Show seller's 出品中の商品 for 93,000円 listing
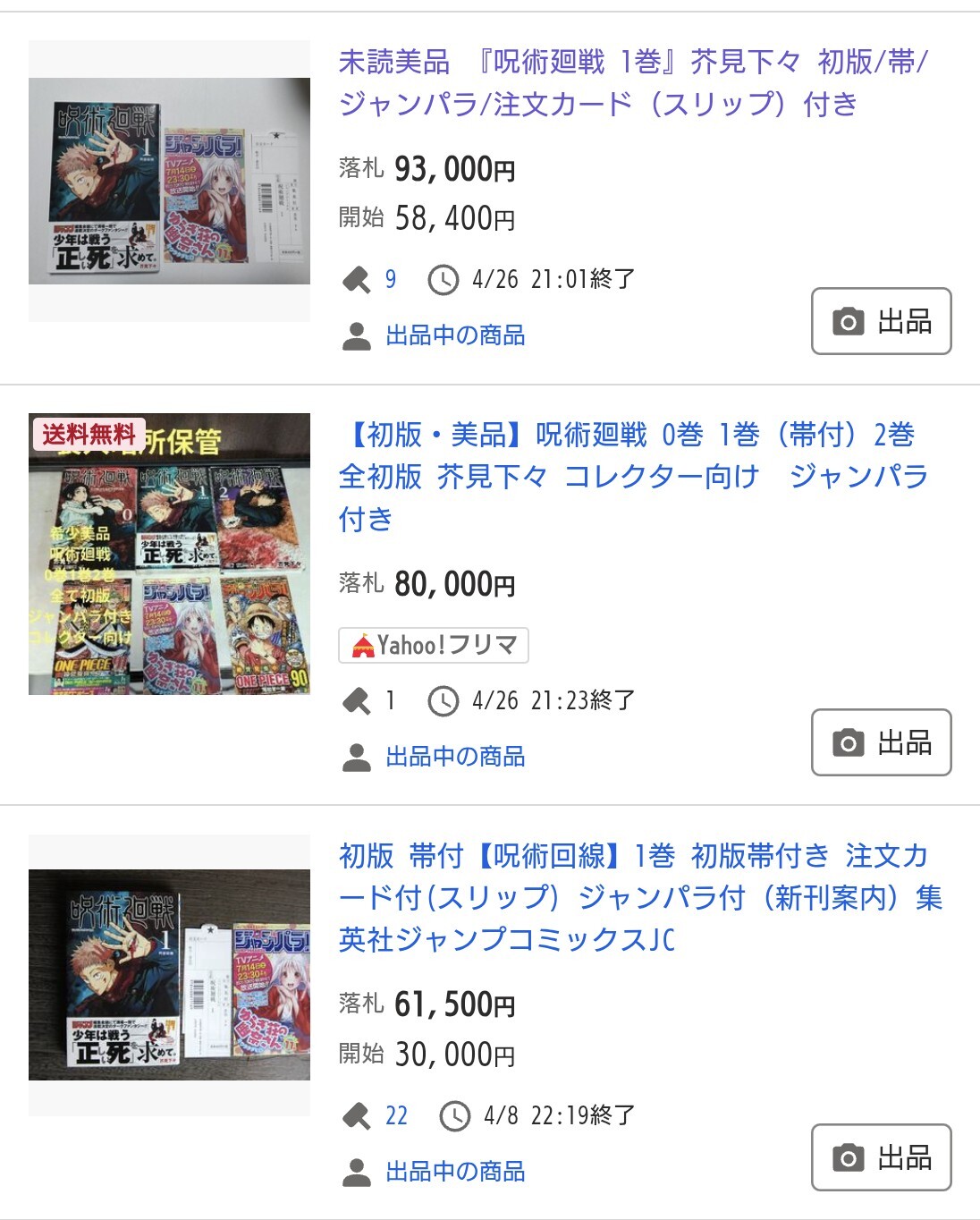The image size is (980, 1220). coord(454,335)
